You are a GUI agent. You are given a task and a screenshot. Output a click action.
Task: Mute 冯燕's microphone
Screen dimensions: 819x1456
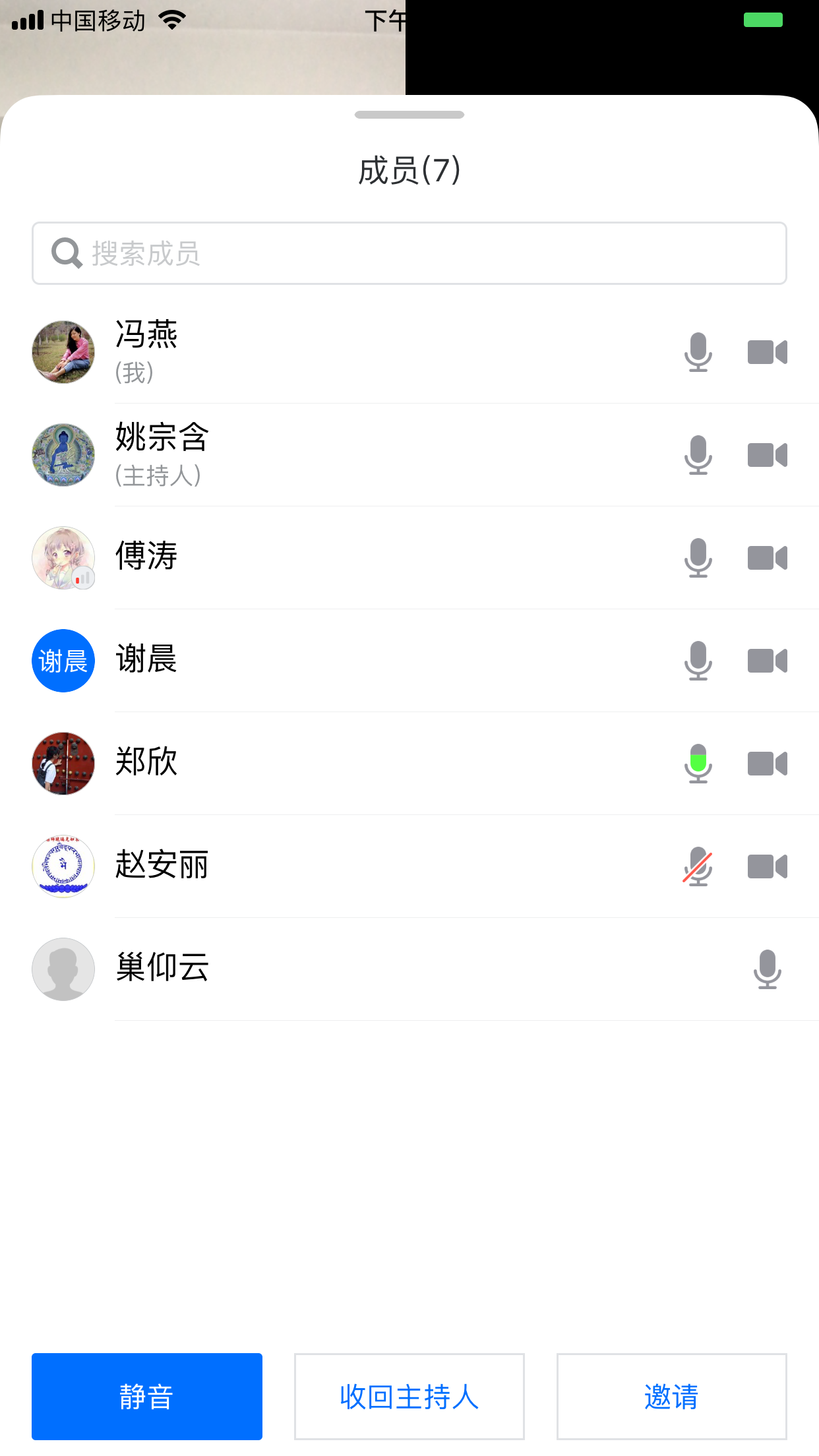pos(698,352)
